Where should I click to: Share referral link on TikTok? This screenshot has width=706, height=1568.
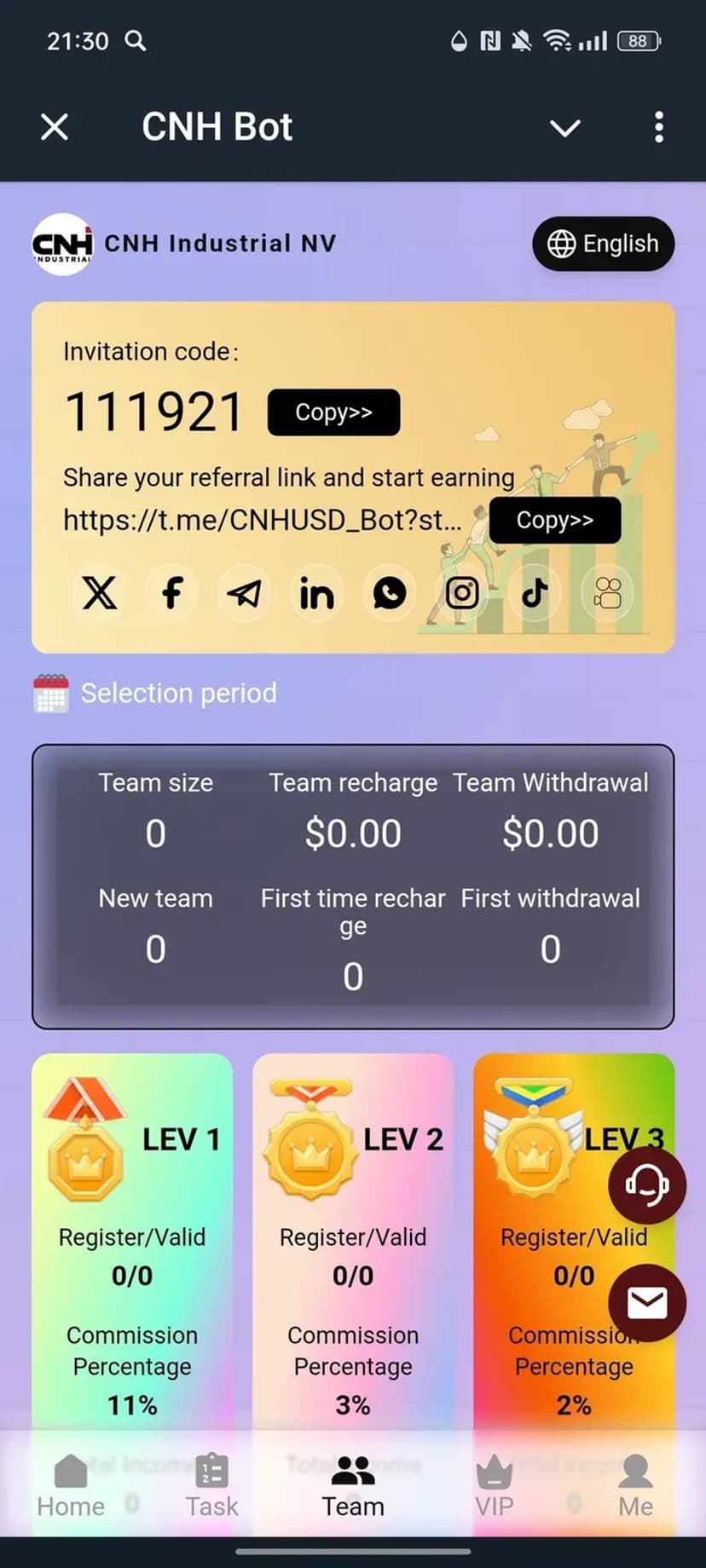(535, 593)
